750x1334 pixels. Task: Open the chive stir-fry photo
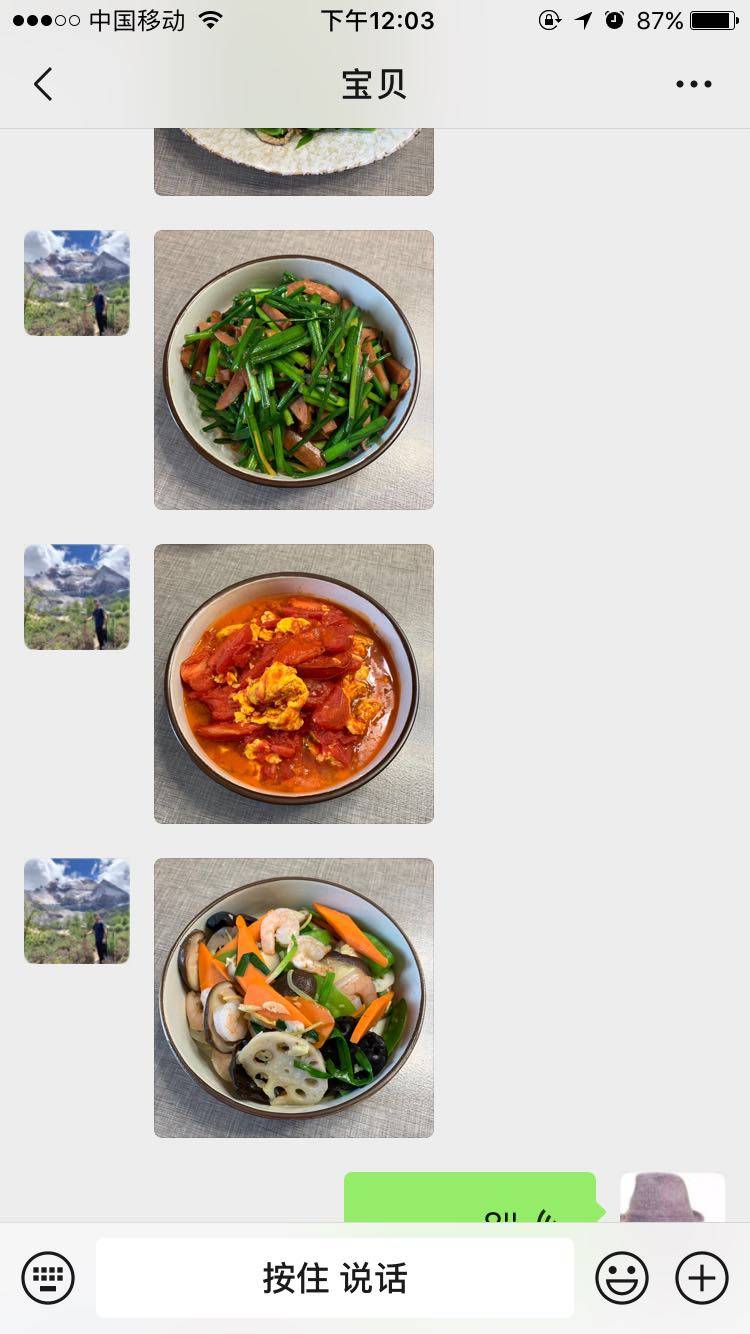294,370
